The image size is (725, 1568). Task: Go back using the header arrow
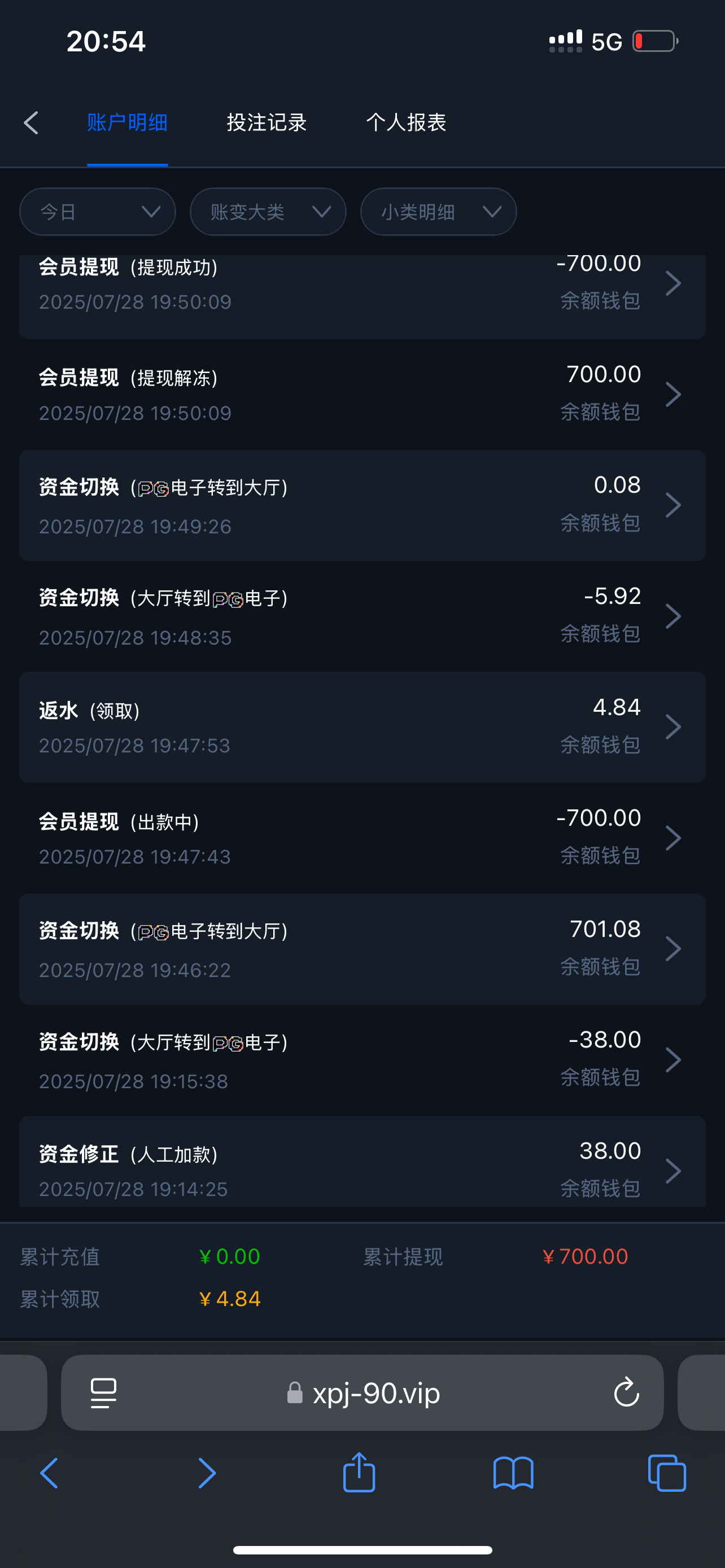coord(31,123)
